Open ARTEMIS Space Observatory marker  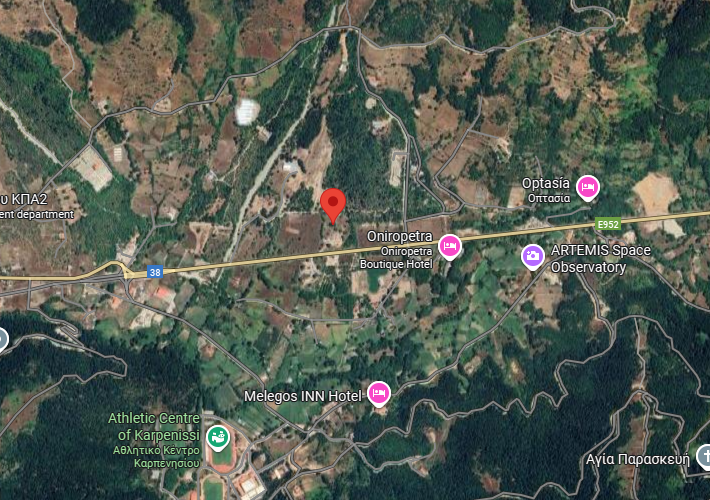point(534,257)
